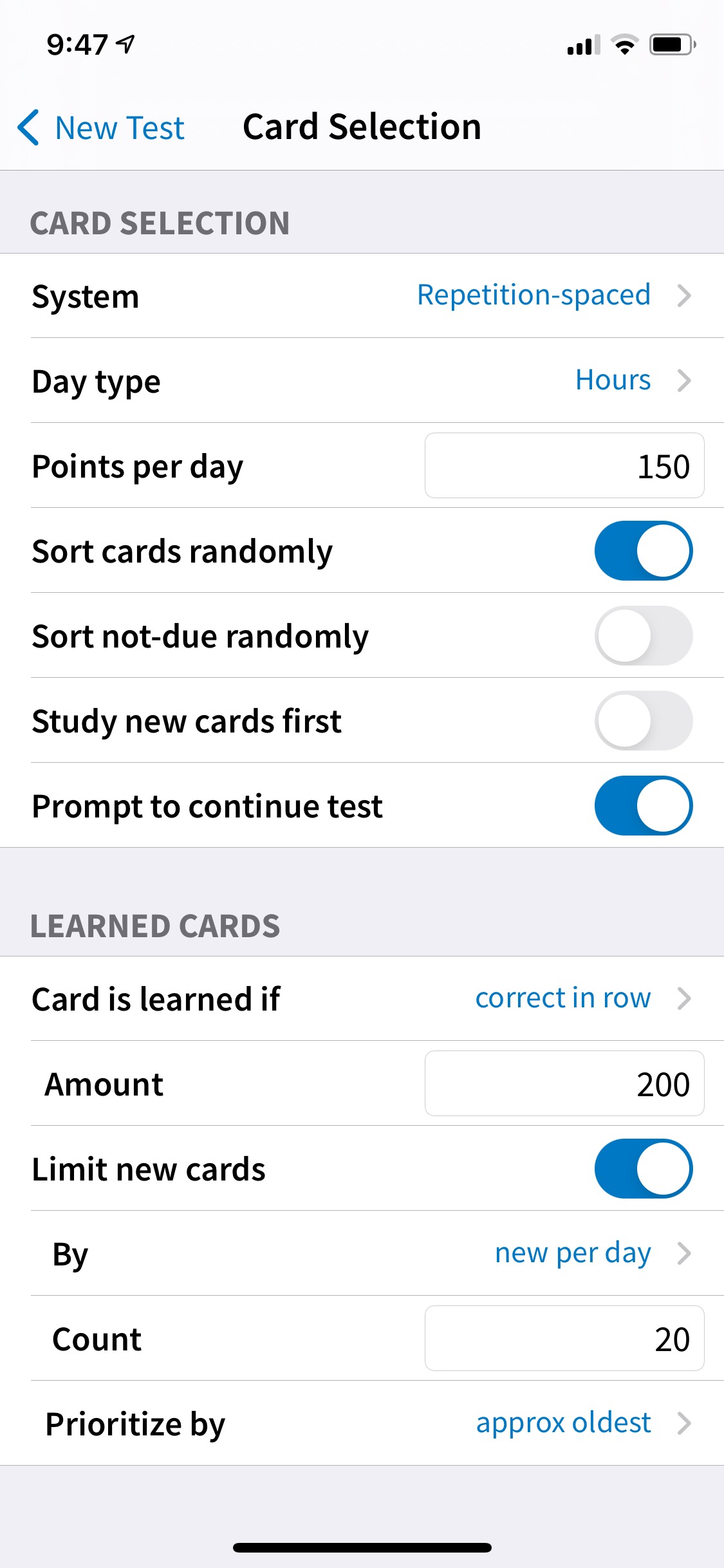Switch off Limit new cards
The height and width of the screenshot is (1568, 724).
pyautogui.click(x=642, y=1169)
